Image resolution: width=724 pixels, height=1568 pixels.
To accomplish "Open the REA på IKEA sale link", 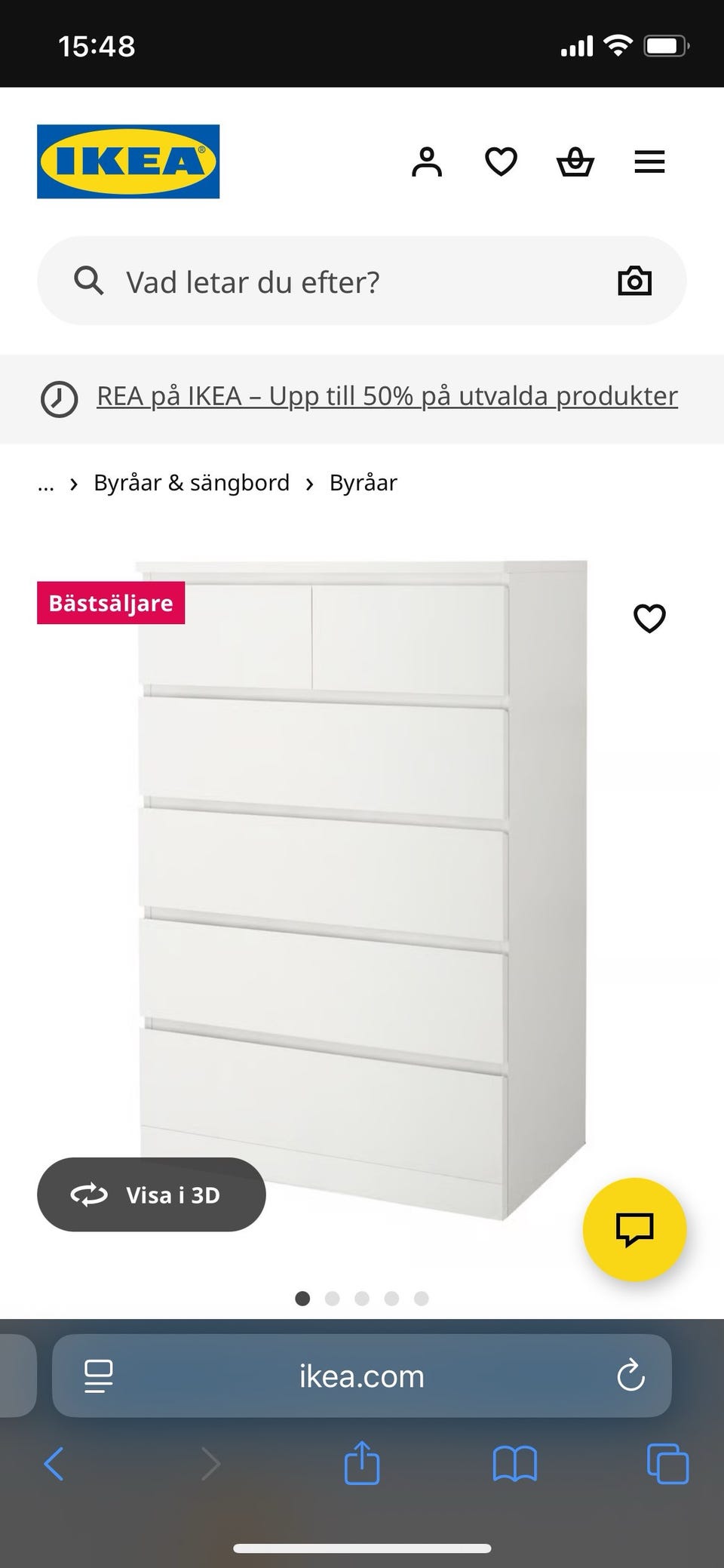I will (x=387, y=396).
